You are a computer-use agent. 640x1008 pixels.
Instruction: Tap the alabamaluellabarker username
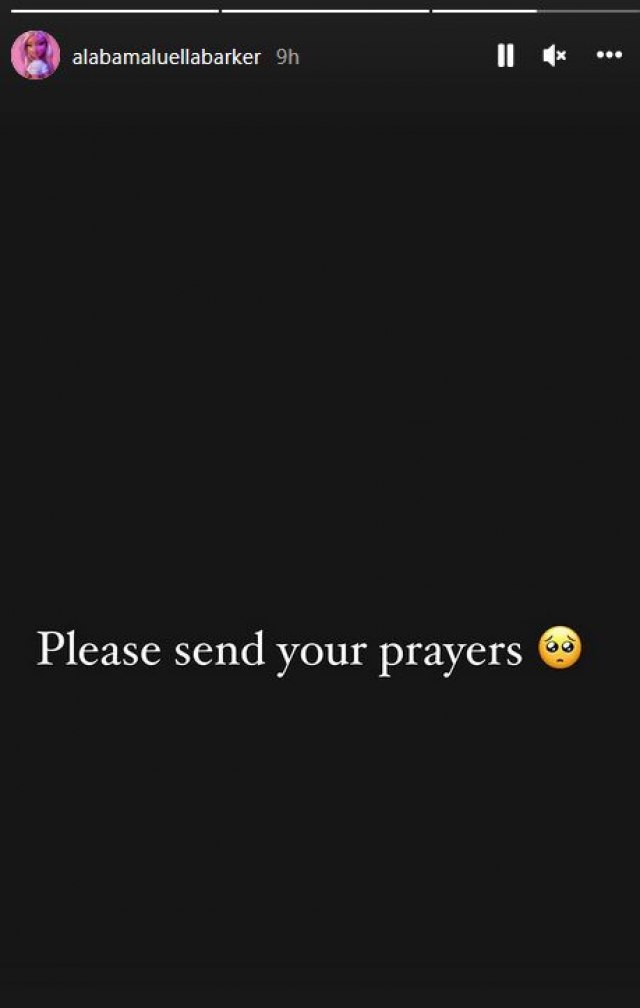pos(166,57)
